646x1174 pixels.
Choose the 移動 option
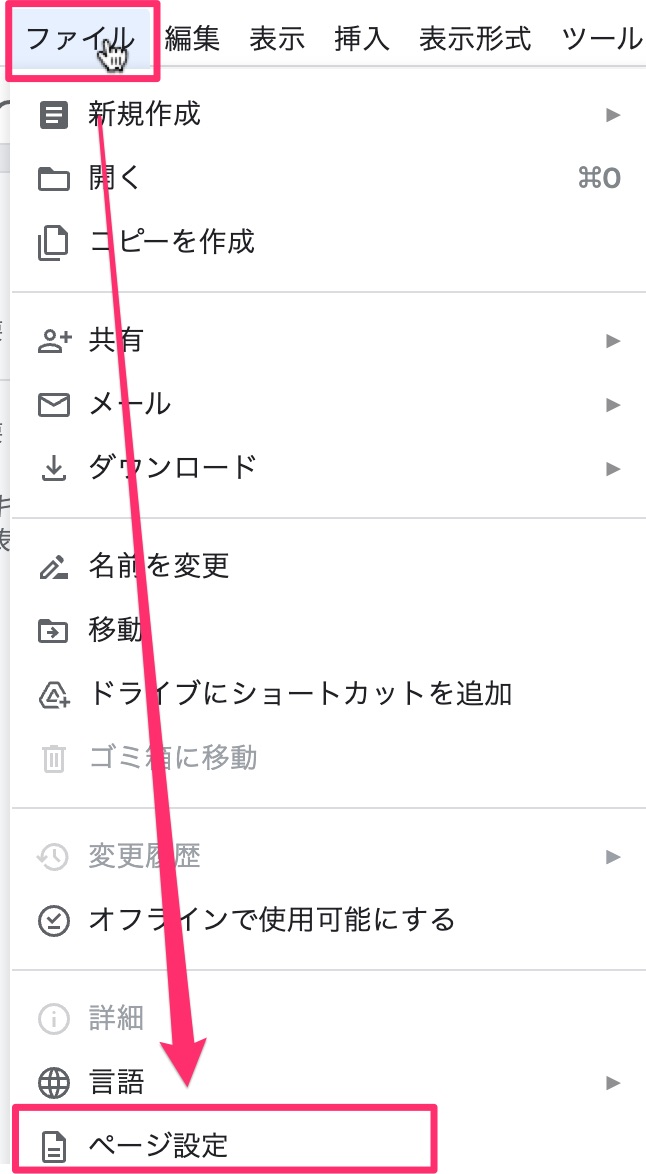pos(328,630)
